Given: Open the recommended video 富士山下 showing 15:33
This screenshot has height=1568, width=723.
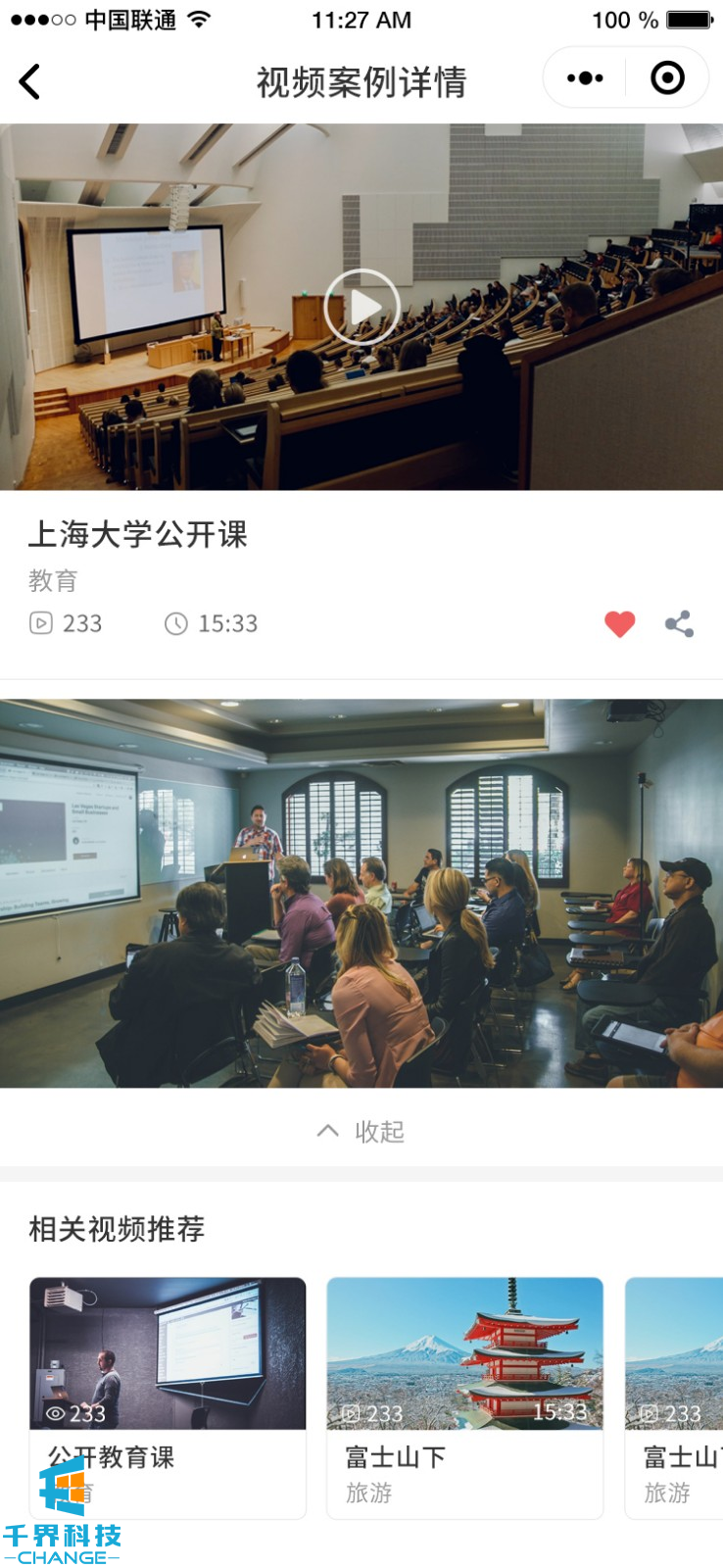Looking at the screenshot, I should pyautogui.click(x=464, y=1396).
